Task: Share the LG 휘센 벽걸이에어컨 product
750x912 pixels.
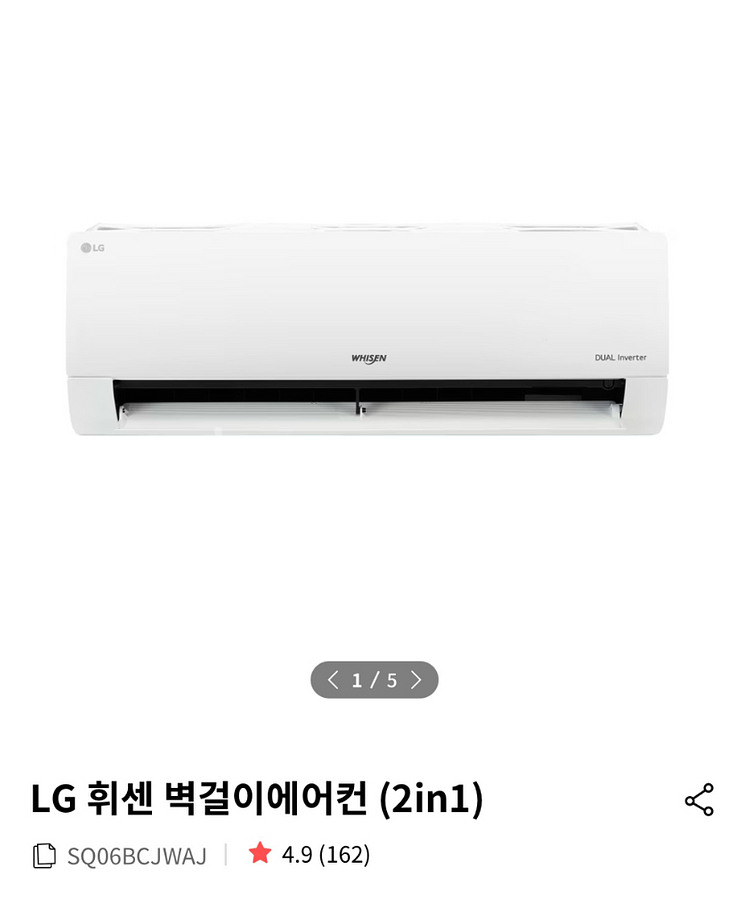Action: click(699, 800)
